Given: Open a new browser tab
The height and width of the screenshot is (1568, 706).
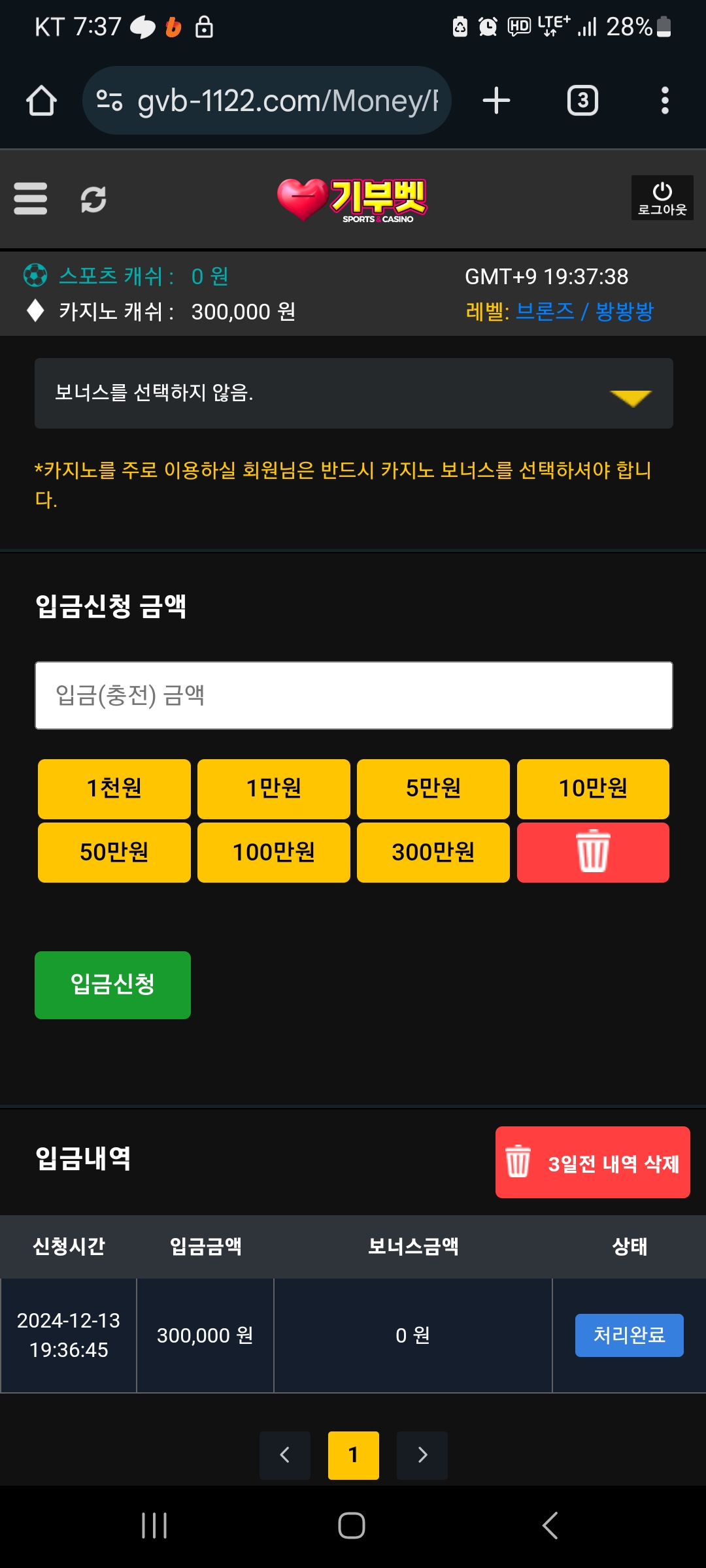Looking at the screenshot, I should point(496,101).
